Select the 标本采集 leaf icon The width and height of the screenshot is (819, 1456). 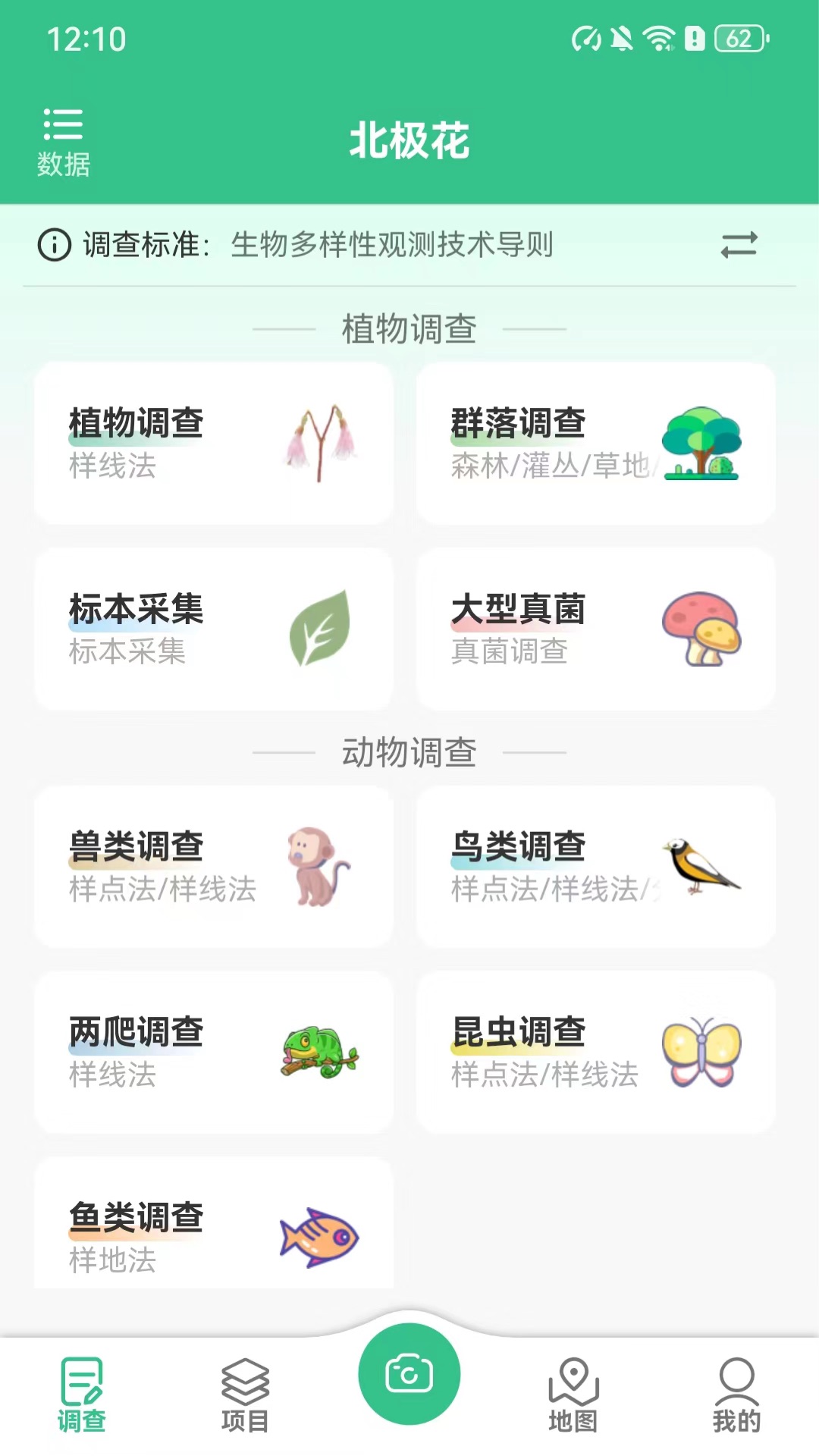coord(319,630)
